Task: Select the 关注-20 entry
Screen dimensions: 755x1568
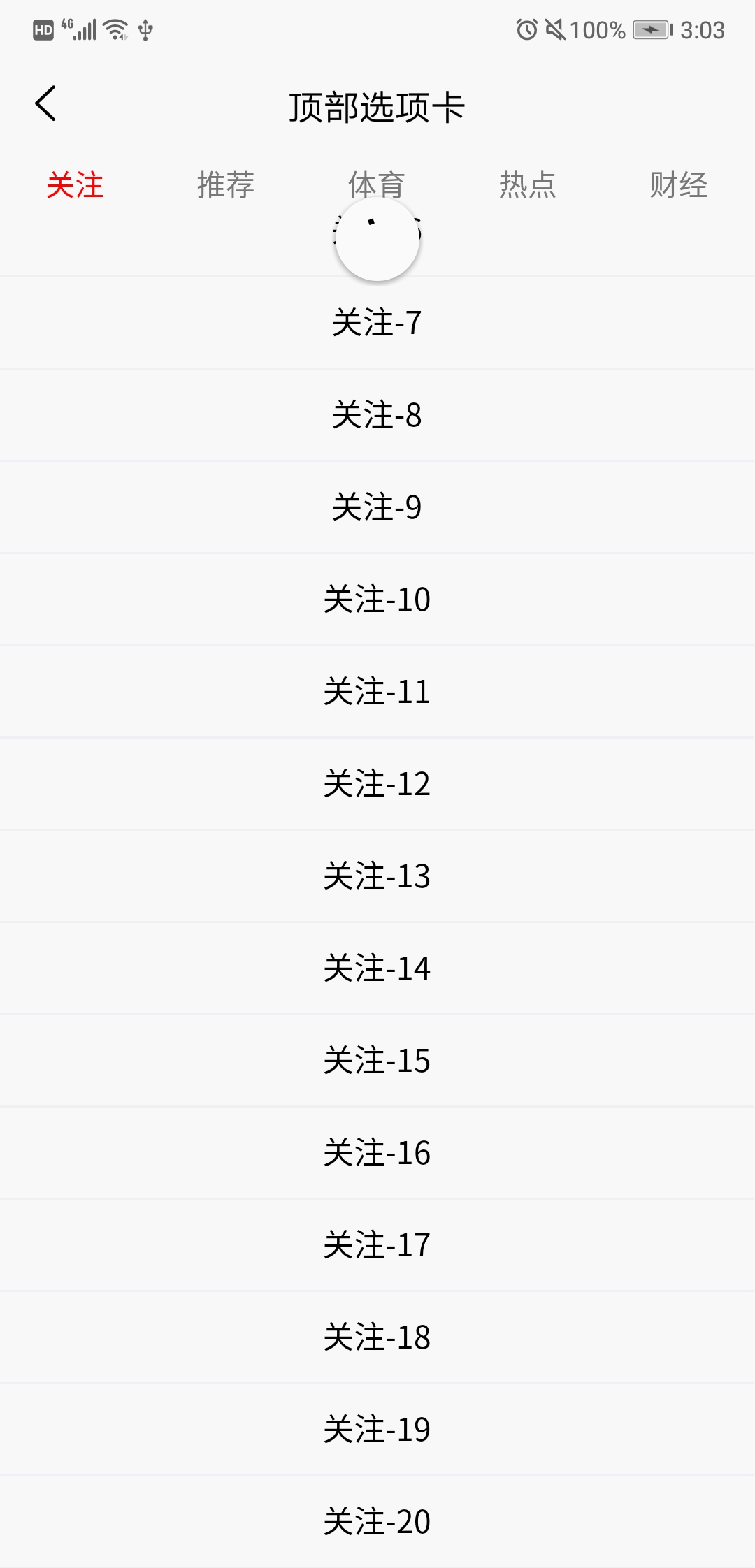Action: [x=377, y=1522]
